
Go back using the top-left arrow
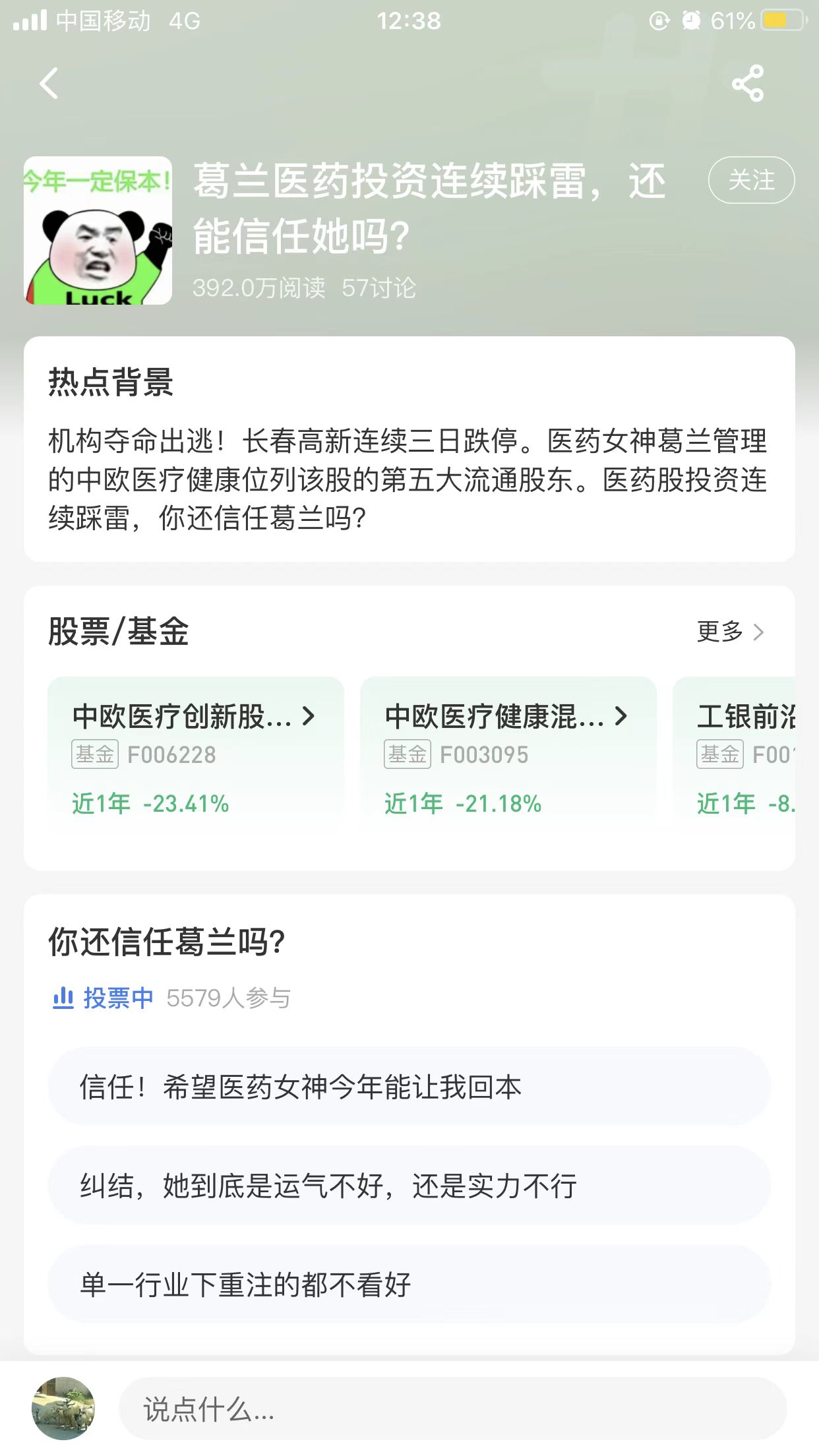pos(49,84)
